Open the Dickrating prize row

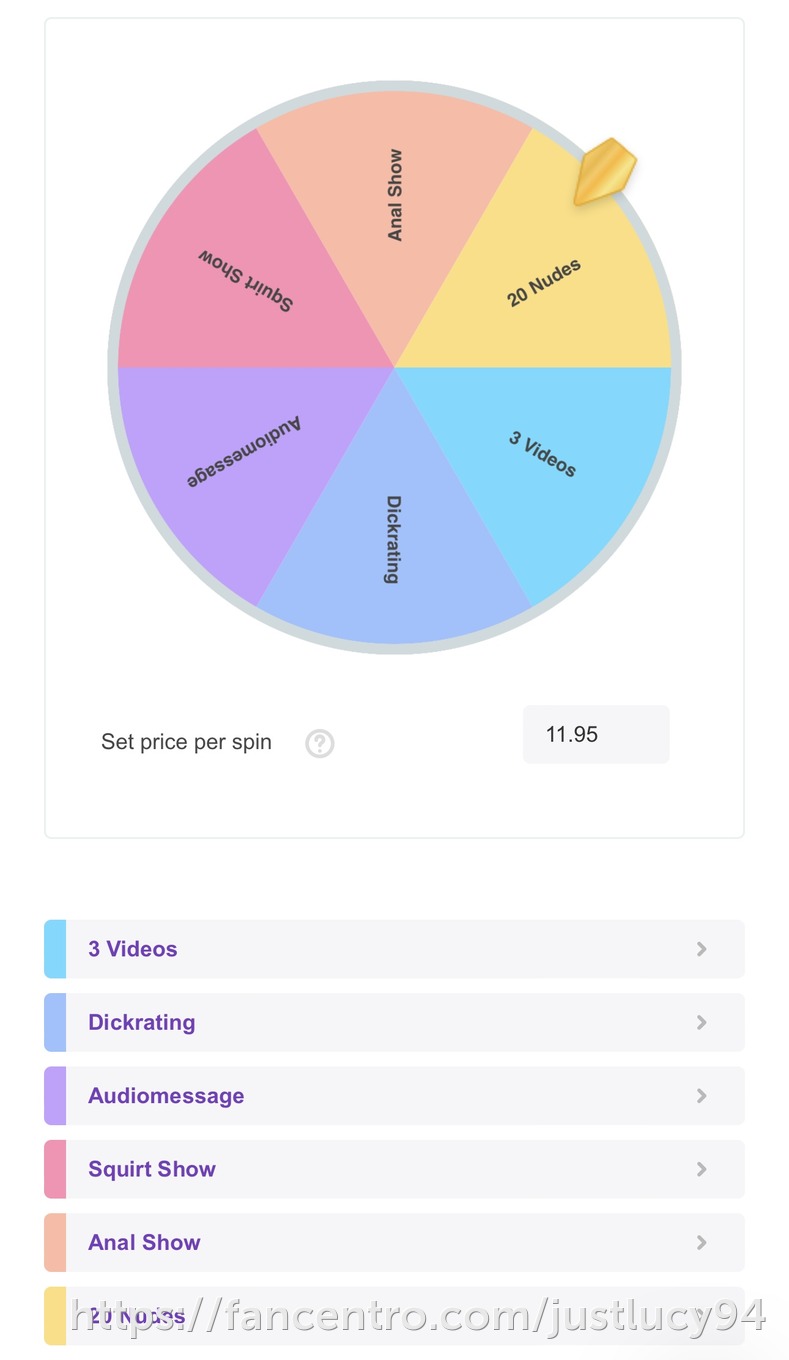(394, 1022)
